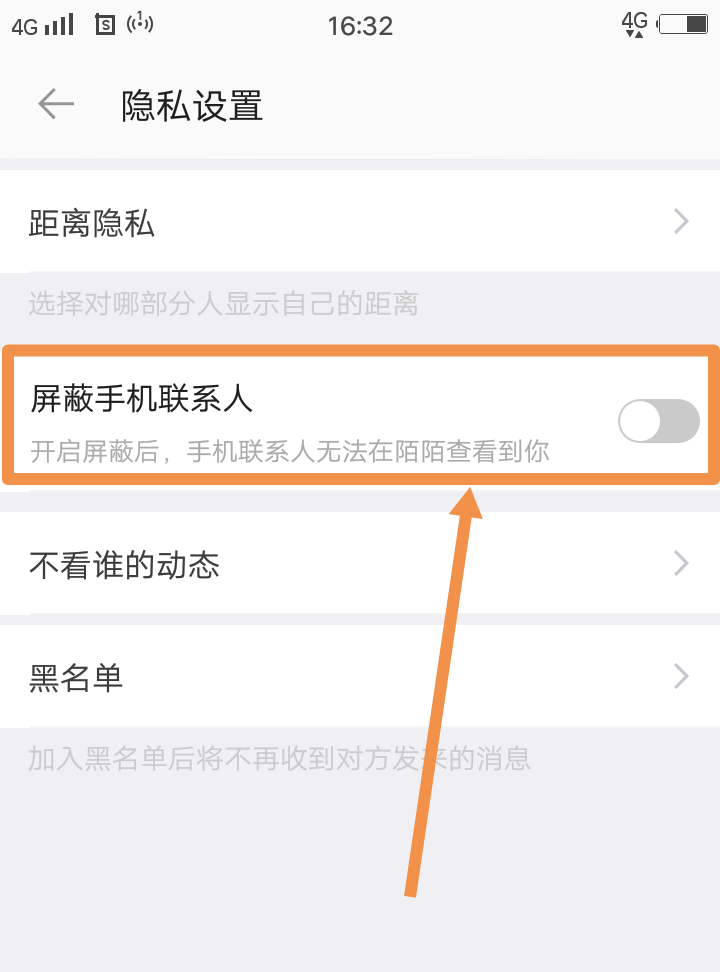Go back from 隐私设置
720x972 pixels.
click(x=56, y=104)
